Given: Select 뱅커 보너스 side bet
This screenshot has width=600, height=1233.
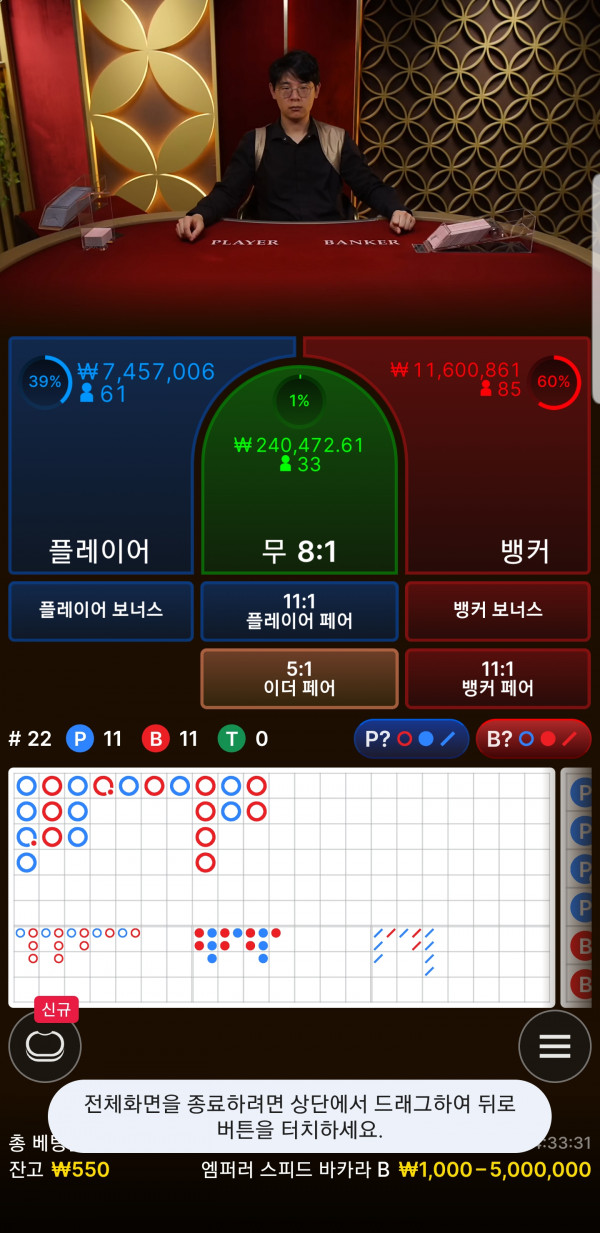Looking at the screenshot, I should pyautogui.click(x=497, y=610).
